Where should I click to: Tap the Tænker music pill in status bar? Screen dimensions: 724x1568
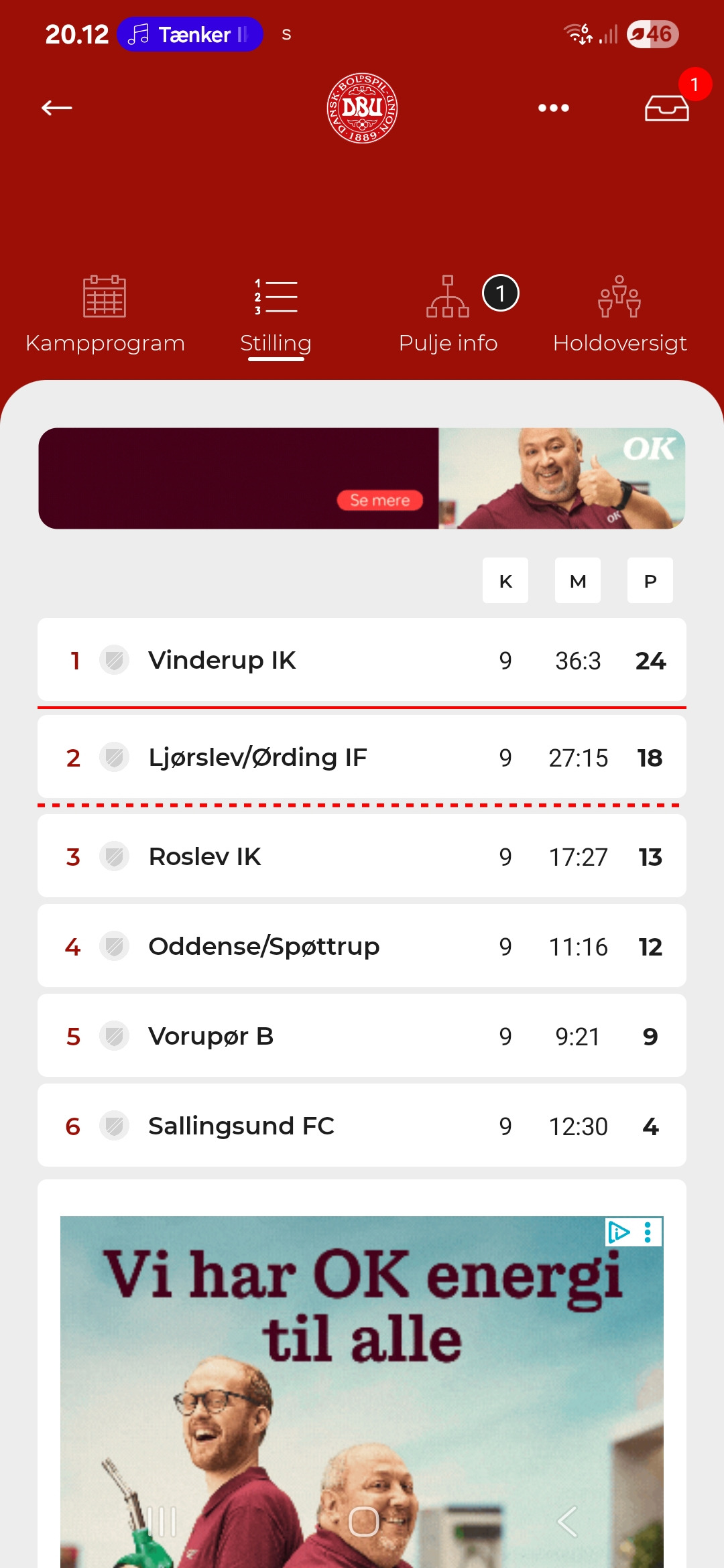[190, 34]
